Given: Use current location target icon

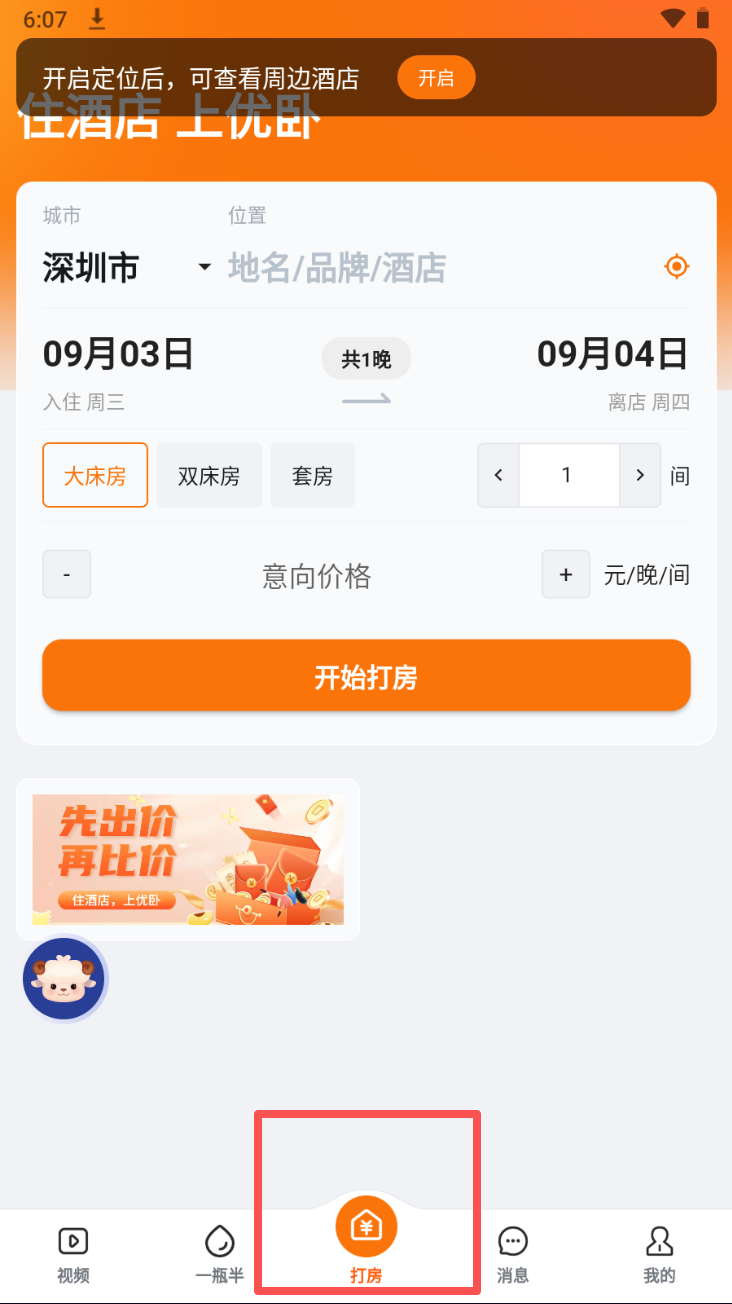Looking at the screenshot, I should 677,267.
